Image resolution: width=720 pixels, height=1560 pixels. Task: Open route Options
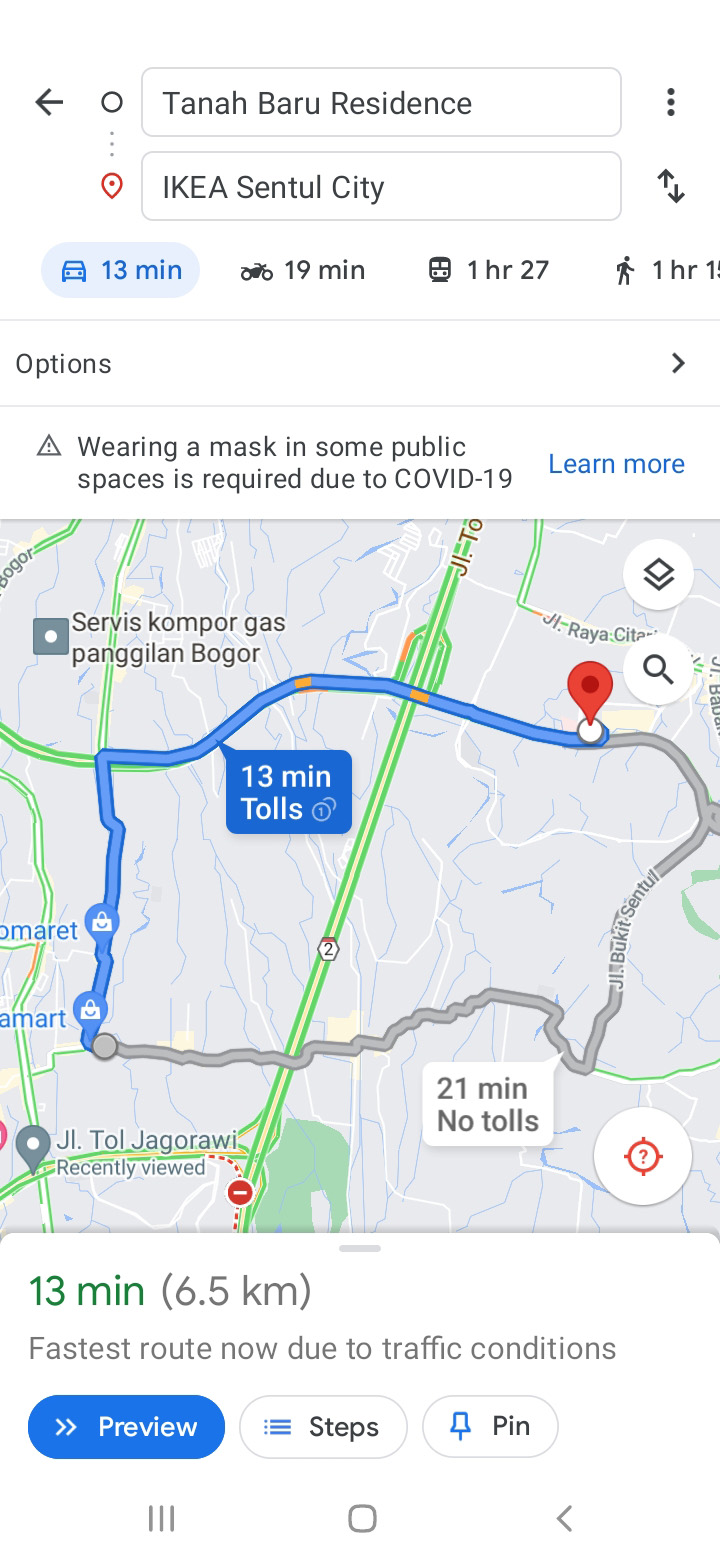pyautogui.click(x=360, y=363)
